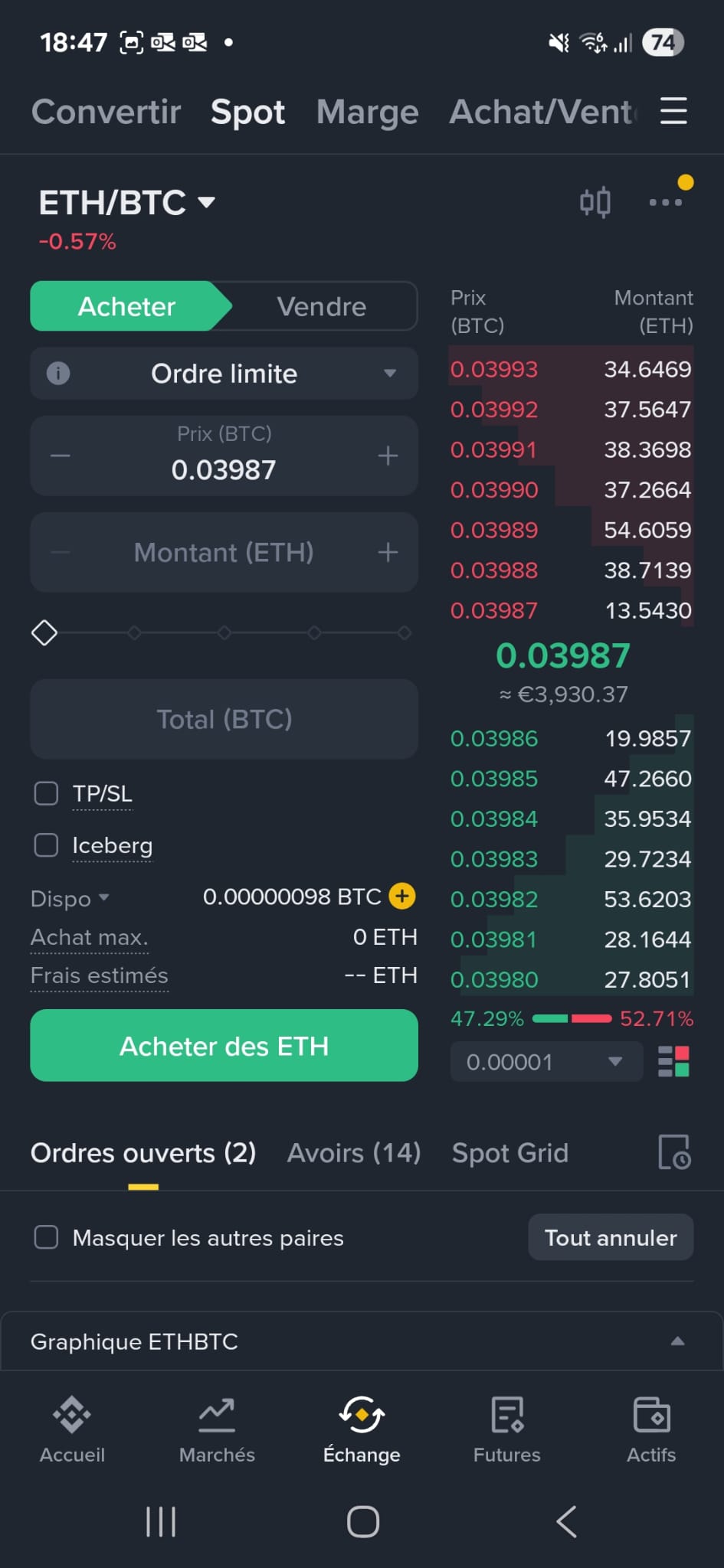The image size is (724, 1568).
Task: Increase the Prix (BTC) value
Action: pos(388,456)
